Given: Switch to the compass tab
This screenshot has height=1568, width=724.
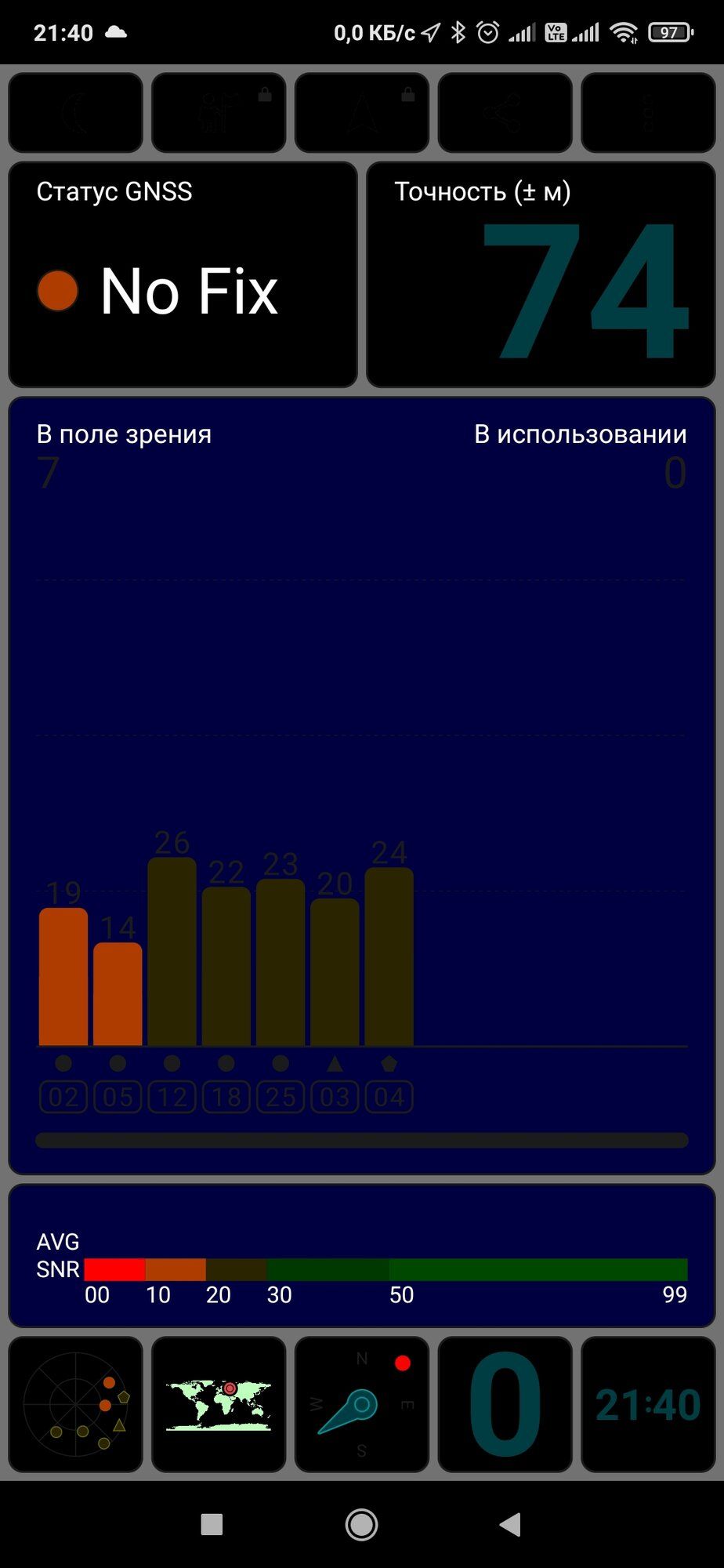Looking at the screenshot, I should 362,1404.
